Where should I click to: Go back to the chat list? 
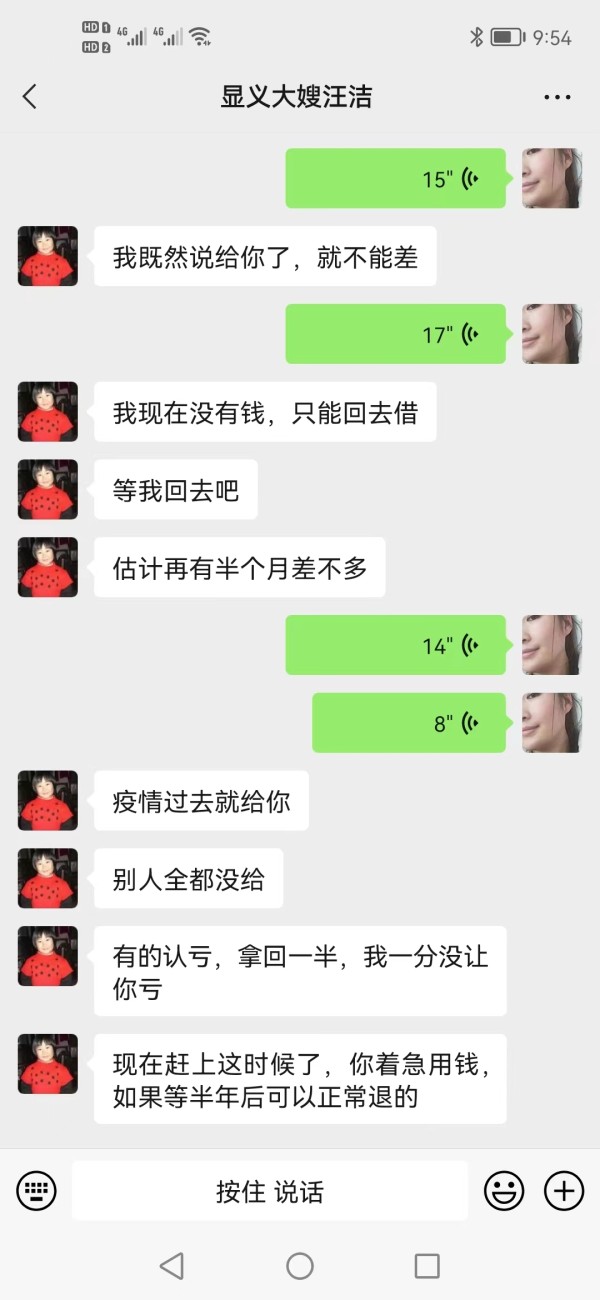30,97
